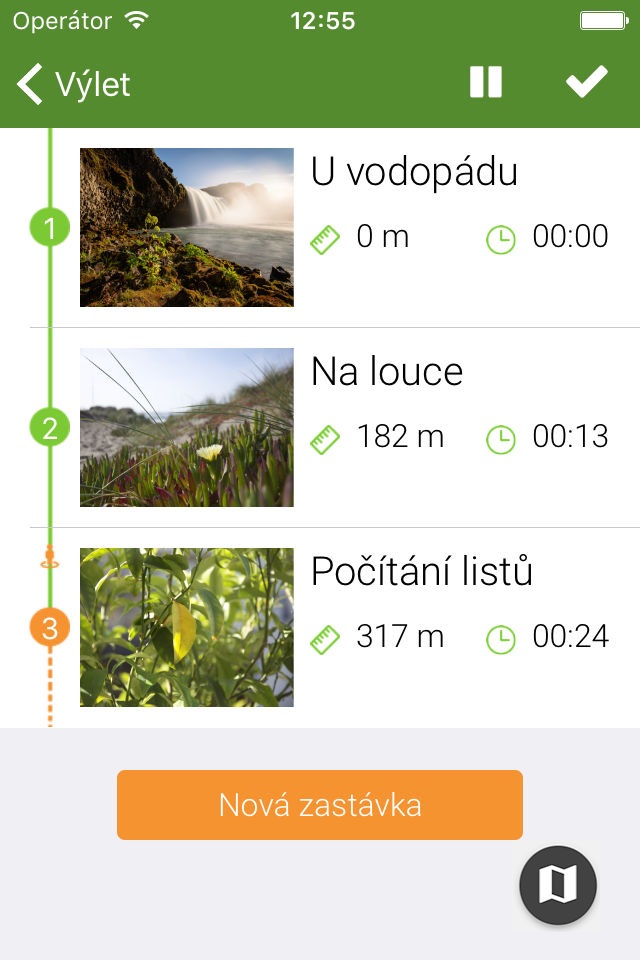Confirm and finish the trip with checkmark
The image size is (640, 960).
coord(587,83)
